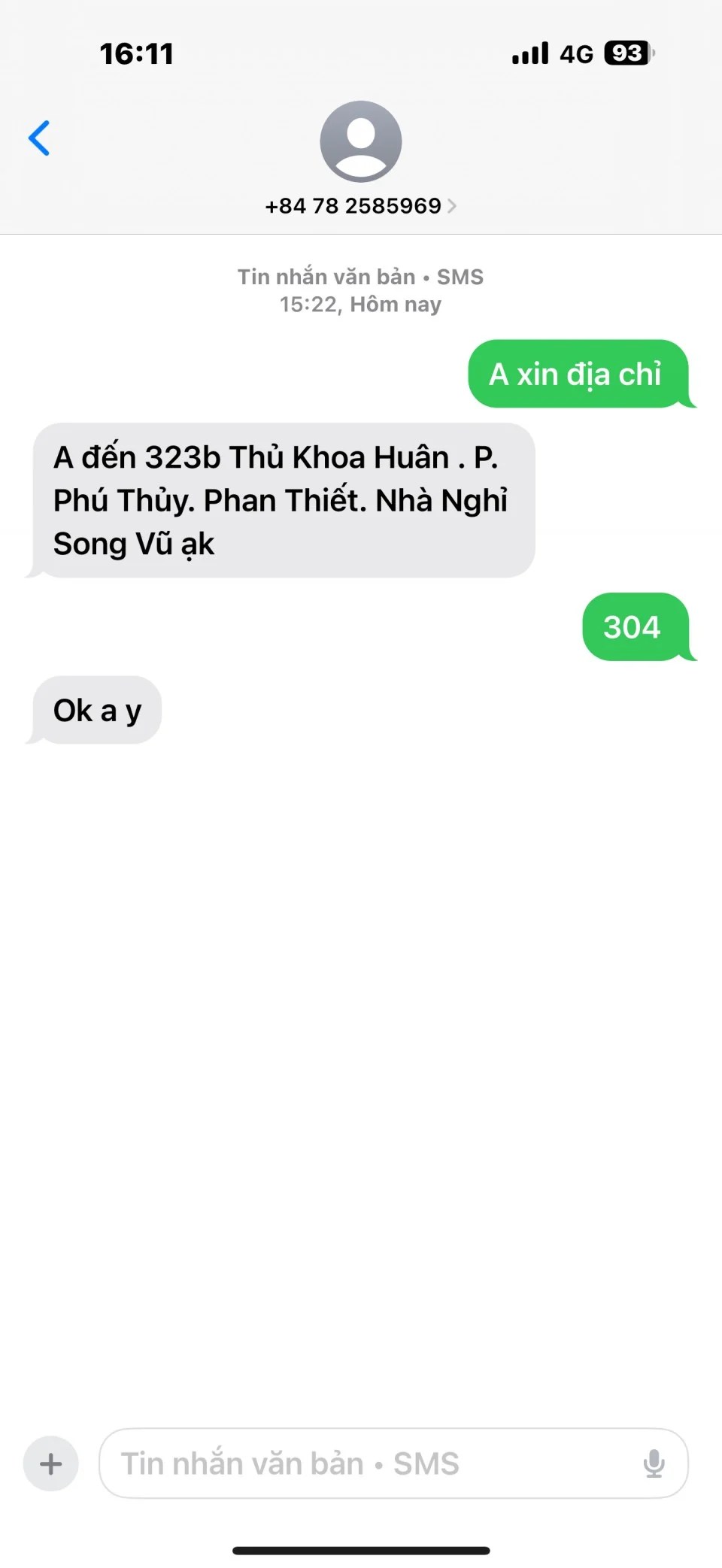The image size is (722, 1568).
Task: Start voice dictation with the microphone
Action: 654,1463
